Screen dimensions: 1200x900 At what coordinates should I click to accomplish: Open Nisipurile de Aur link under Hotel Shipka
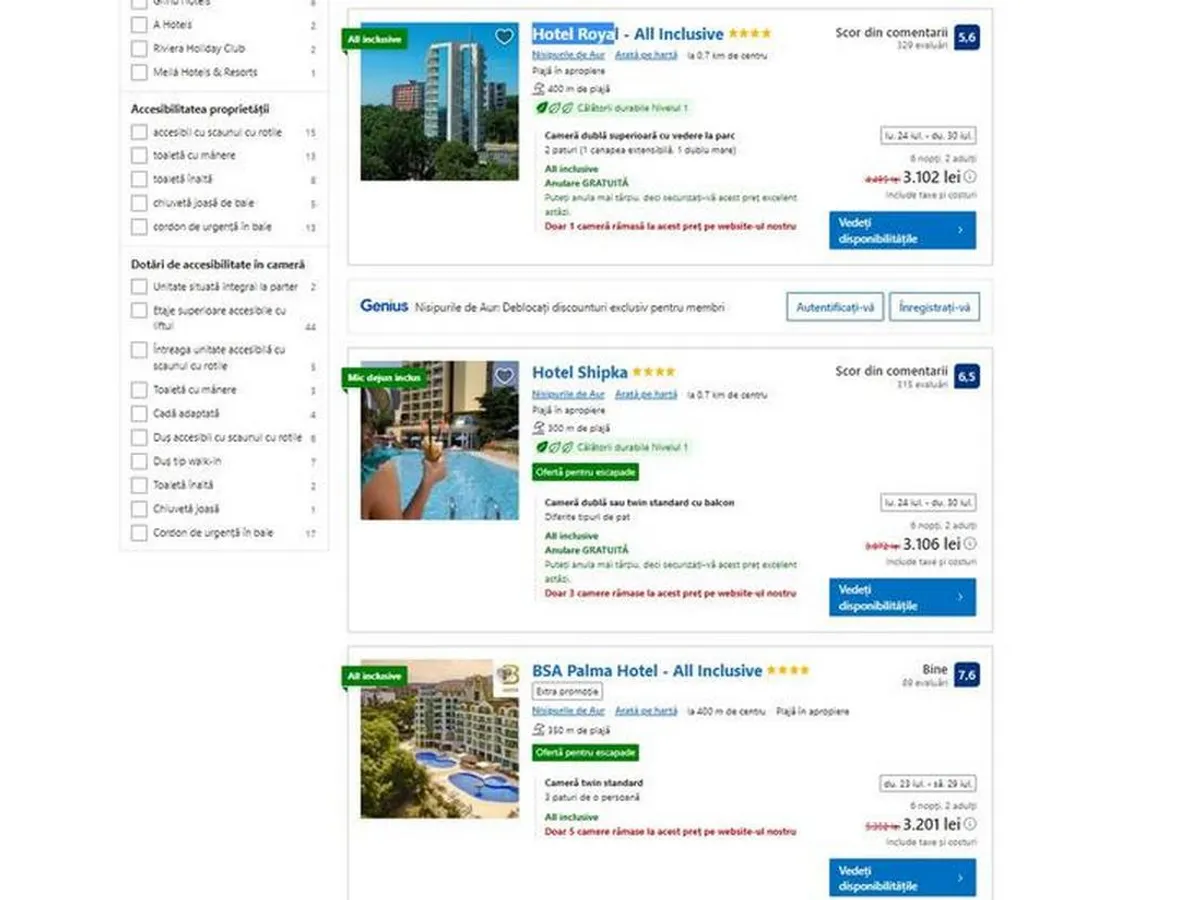pos(568,394)
